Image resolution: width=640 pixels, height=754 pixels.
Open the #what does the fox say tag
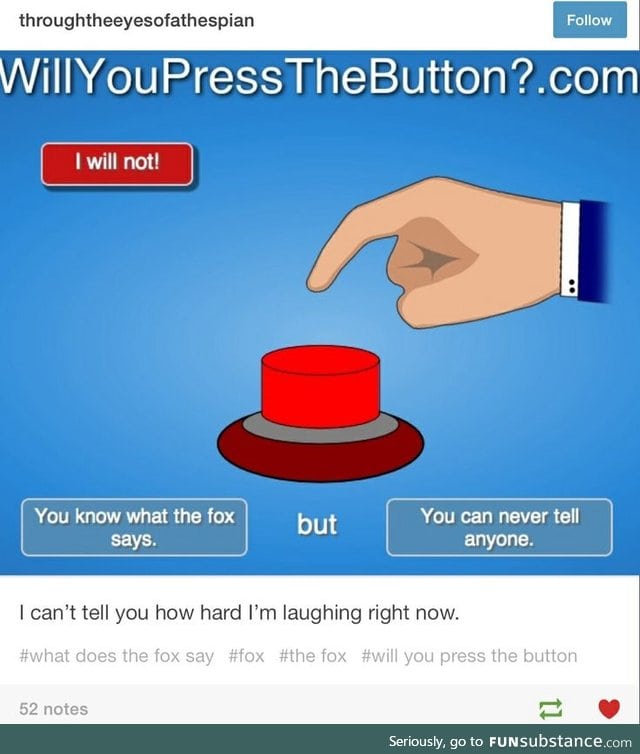pyautogui.click(x=116, y=656)
